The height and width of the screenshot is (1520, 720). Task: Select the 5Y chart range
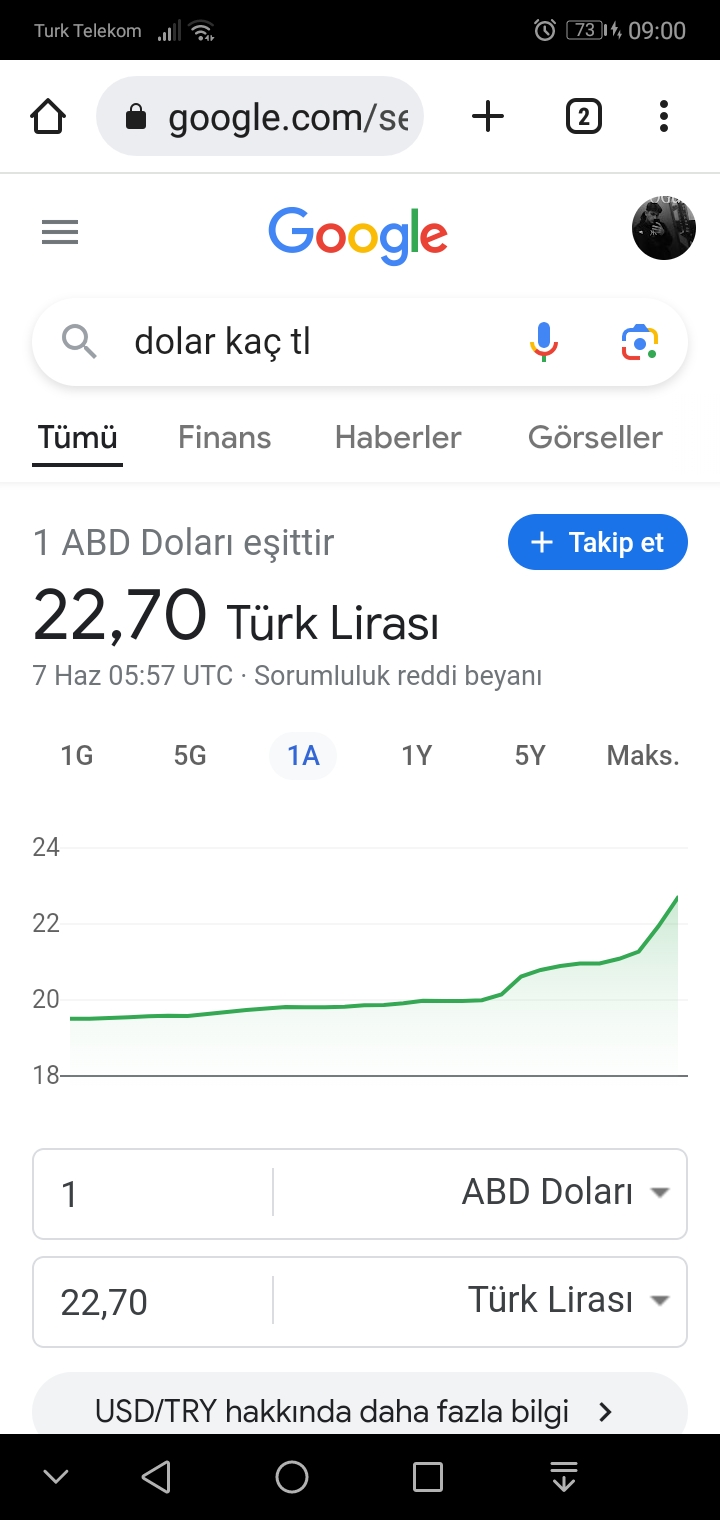coord(530,756)
